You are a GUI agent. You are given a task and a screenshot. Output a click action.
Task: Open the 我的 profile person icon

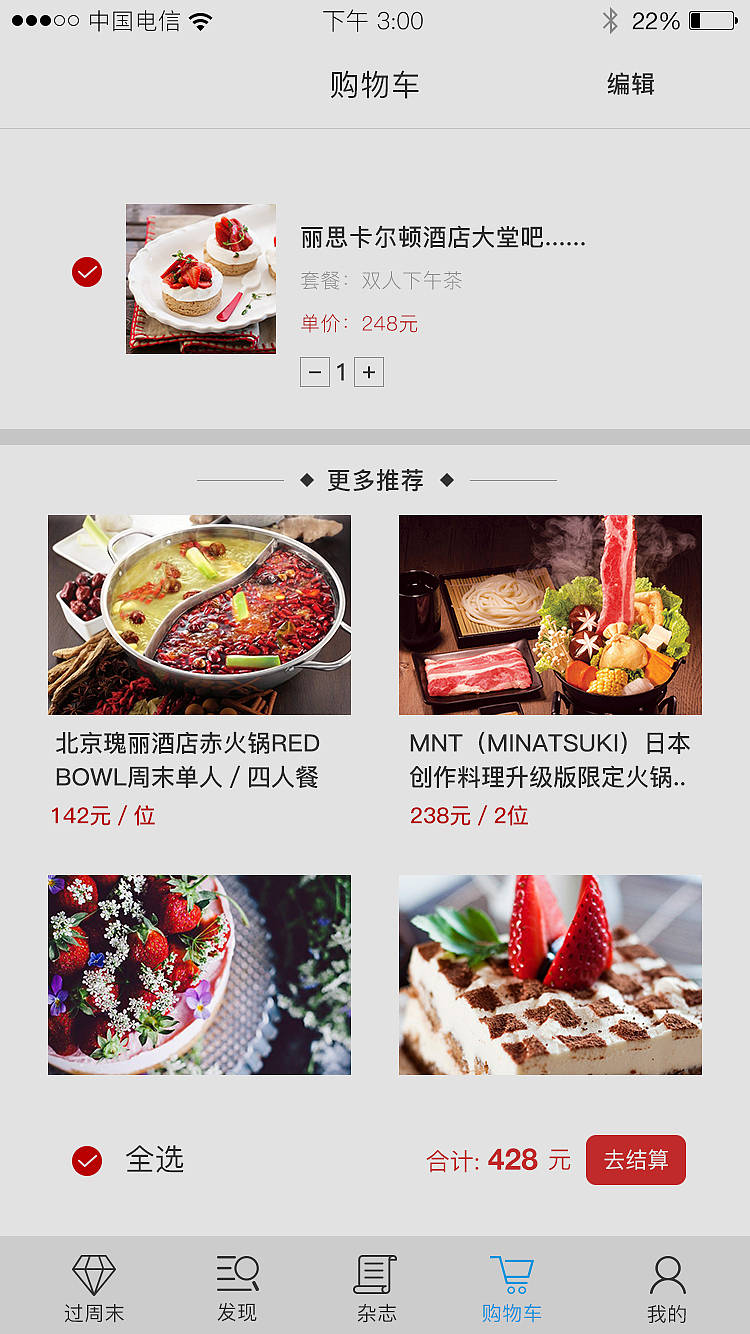tap(668, 1275)
